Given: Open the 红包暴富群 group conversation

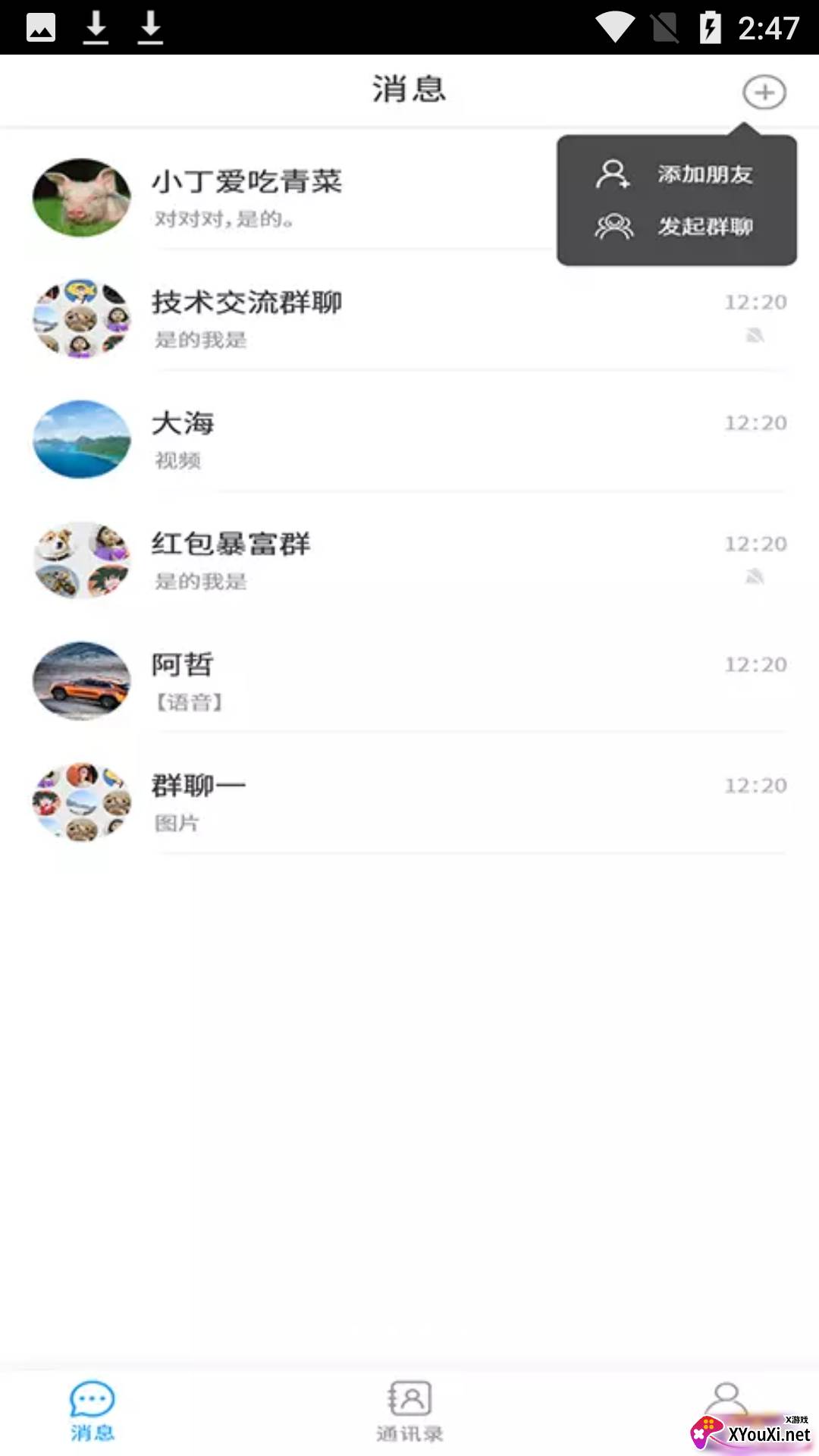Looking at the screenshot, I should point(303,561).
